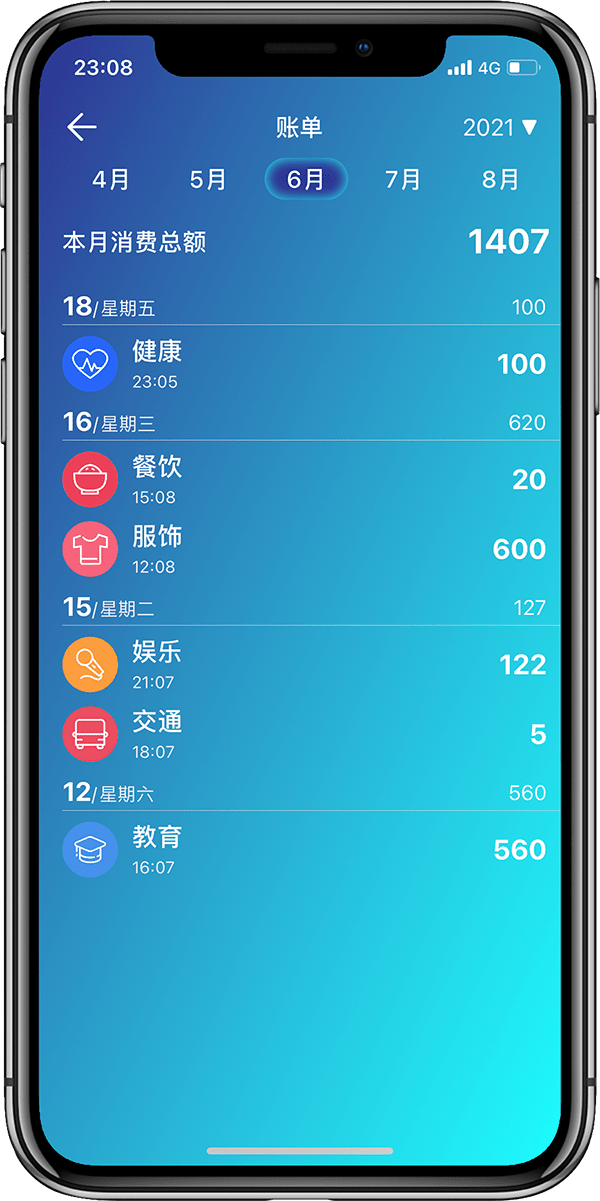Switch to the 5月 tab
Image resolution: width=600 pixels, height=1201 pixels.
click(208, 180)
